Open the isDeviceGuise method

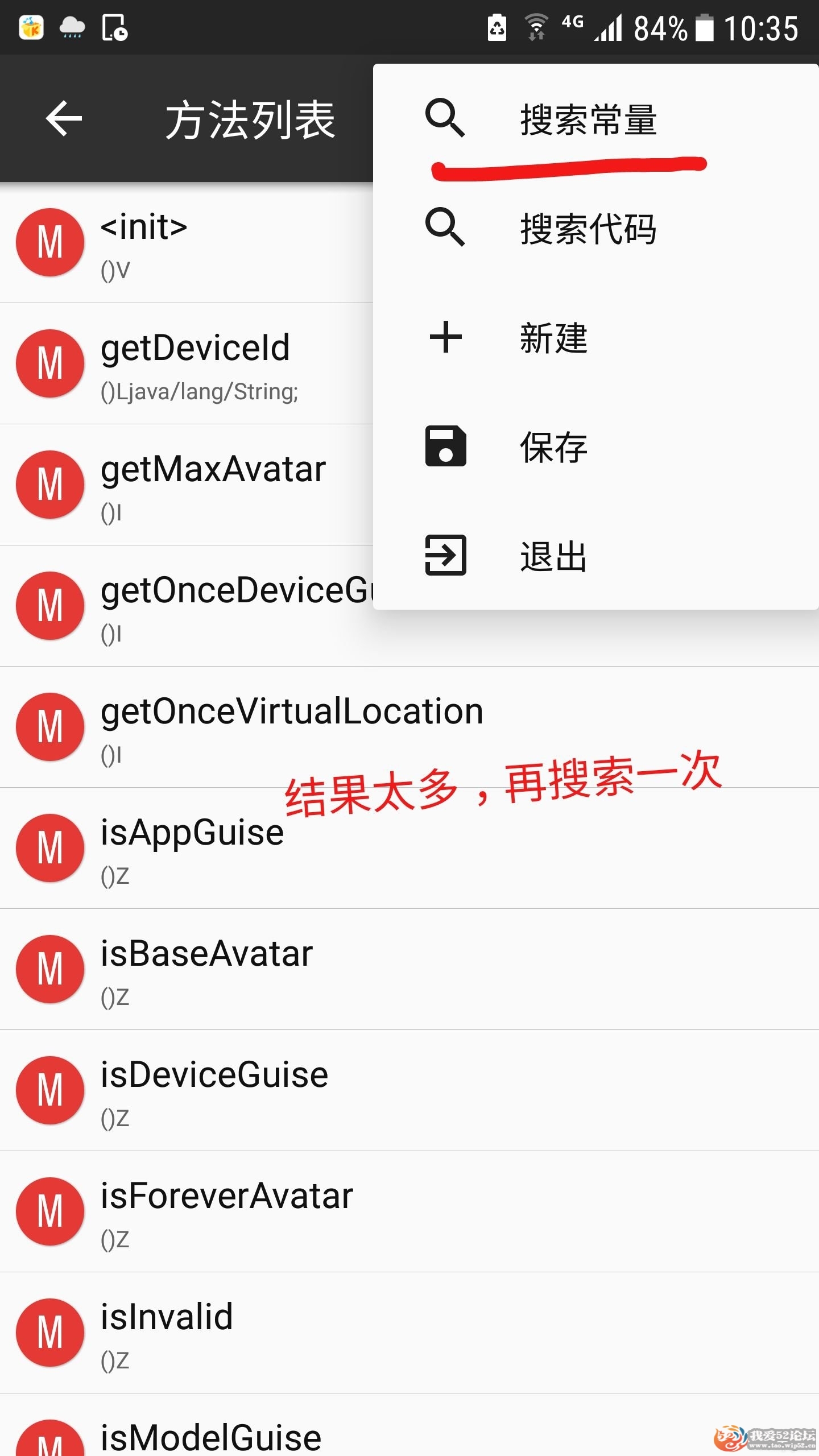coord(215,1091)
